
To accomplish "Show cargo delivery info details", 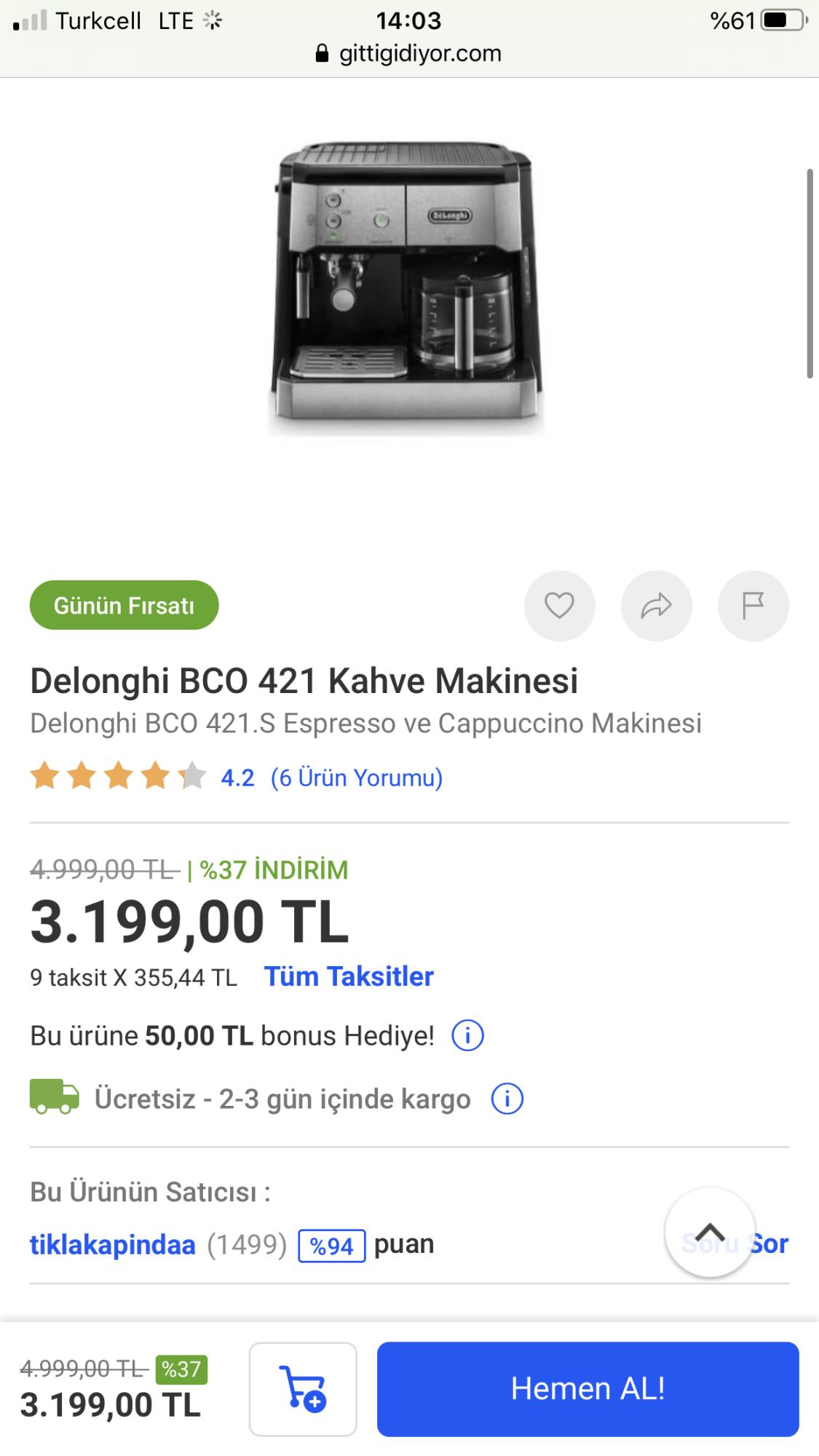I will 507,1099.
